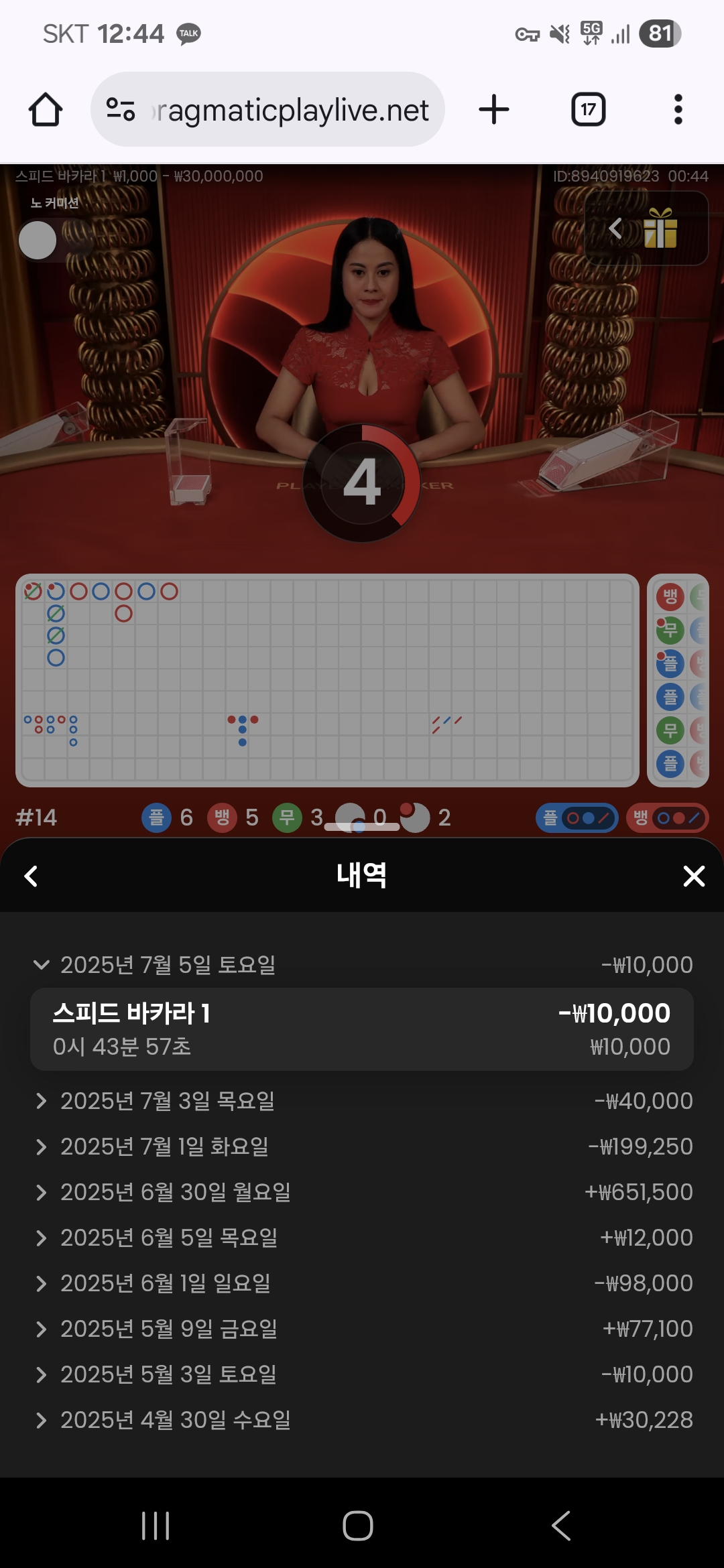Tap the system back button
This screenshot has height=1568, width=724.
pos(561,1526)
